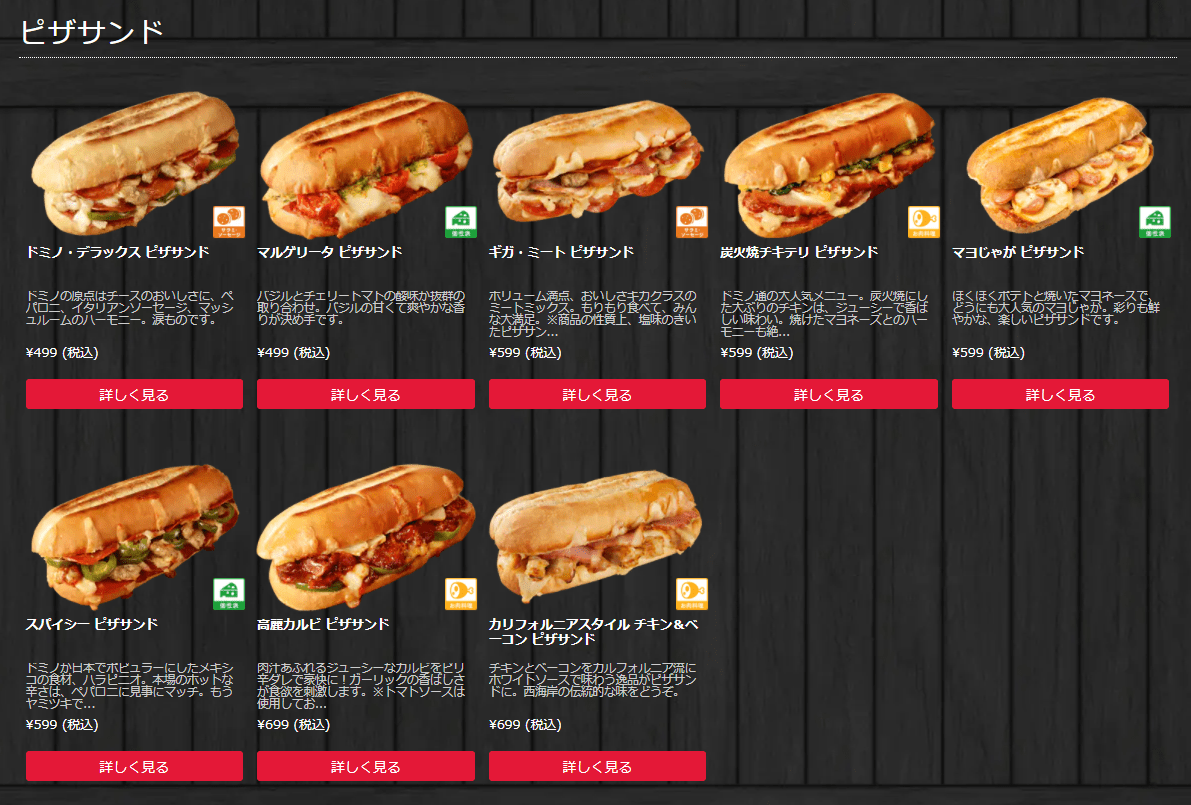
Task: Open 詳しく見る under 高麗カルビ ピザサンド
Action: [x=365, y=766]
